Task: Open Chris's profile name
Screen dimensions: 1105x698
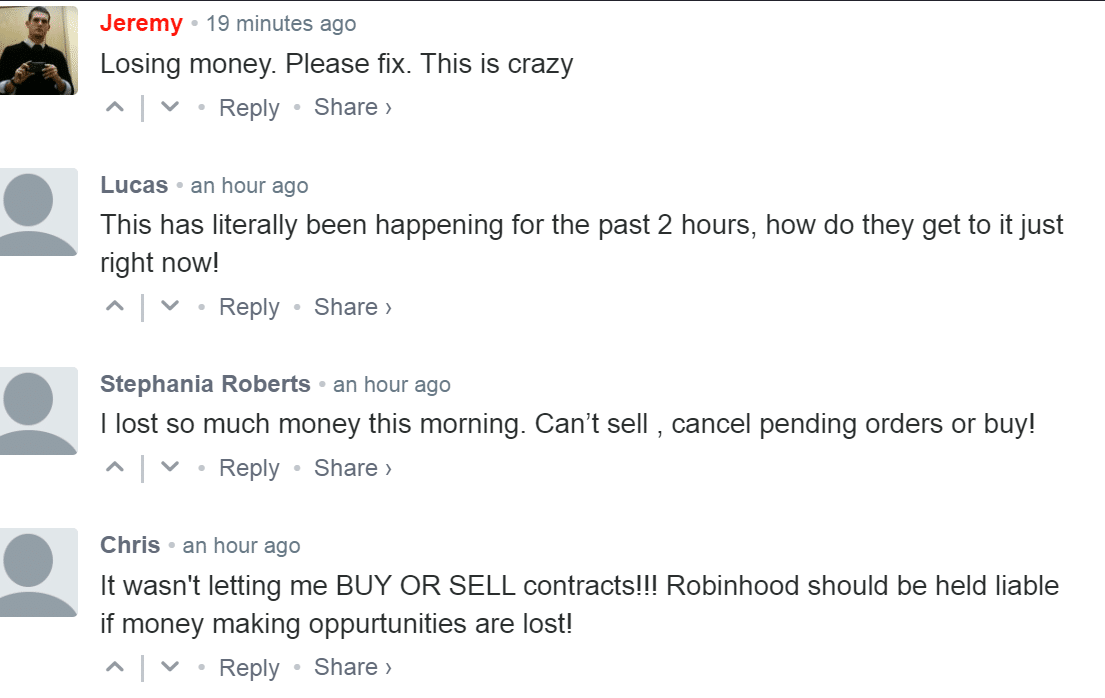Action: tap(130, 546)
